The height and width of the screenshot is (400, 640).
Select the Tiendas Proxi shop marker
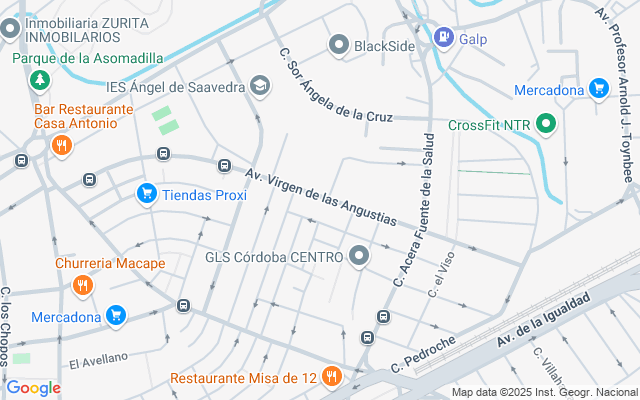coord(147,194)
